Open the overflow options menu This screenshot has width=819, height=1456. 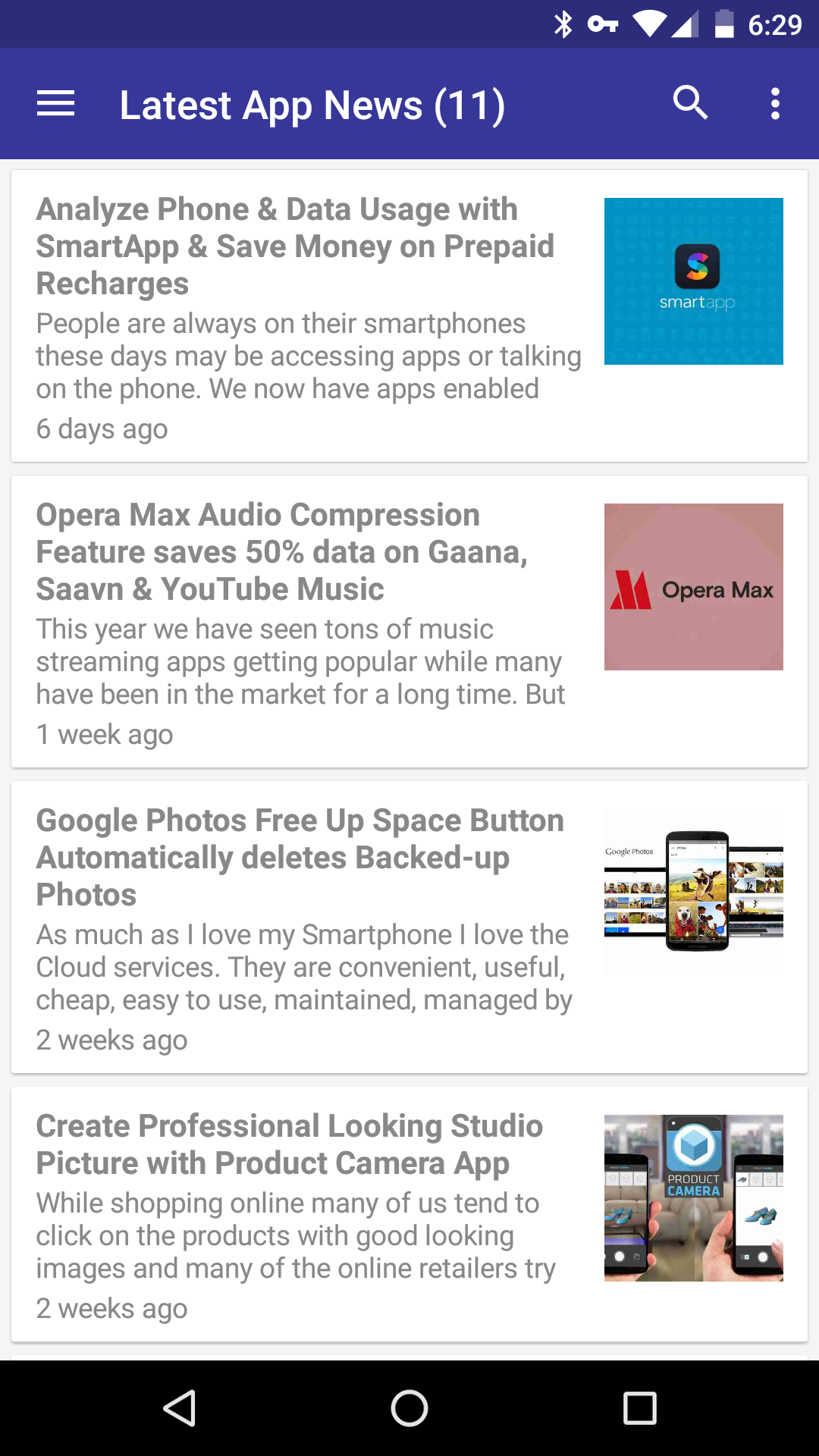774,104
